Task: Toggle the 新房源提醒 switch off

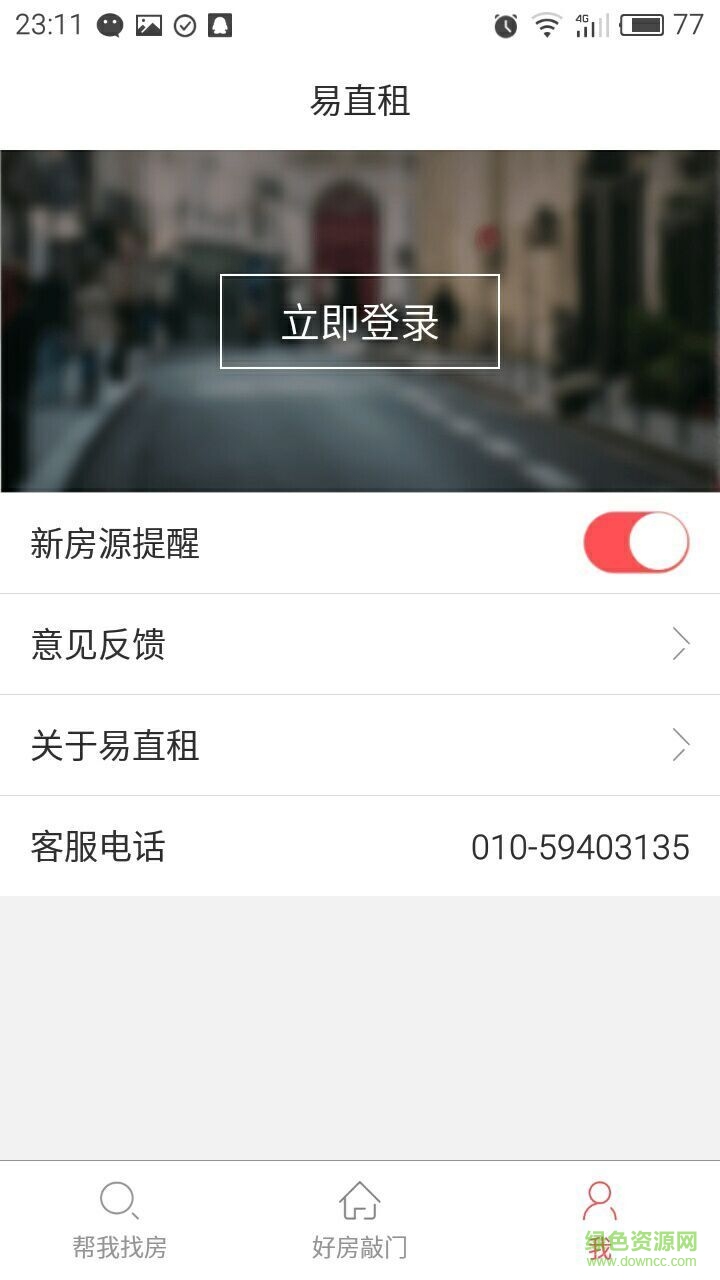Action: point(637,541)
